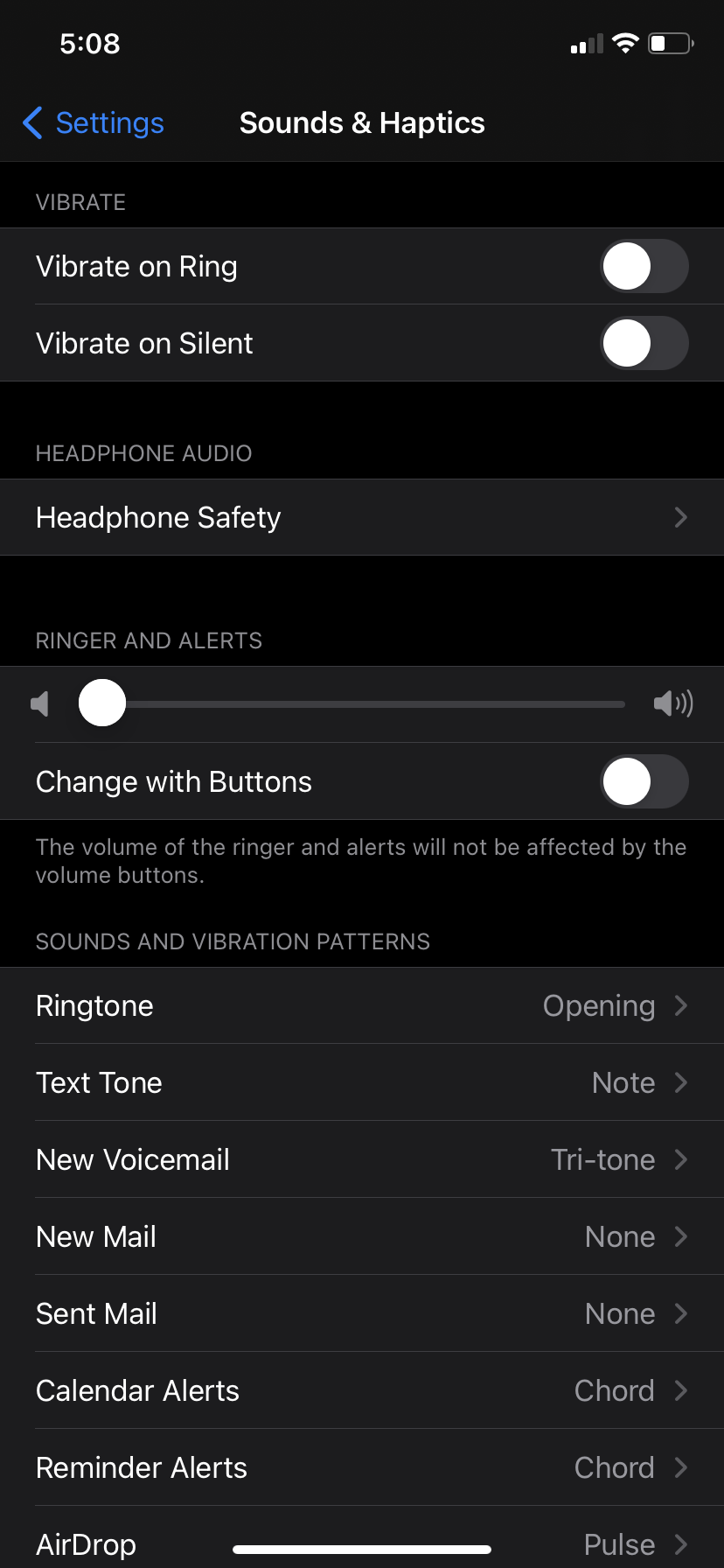The height and width of the screenshot is (1568, 724).
Task: Open Calendar Alerts sound options
Action: point(362,1391)
